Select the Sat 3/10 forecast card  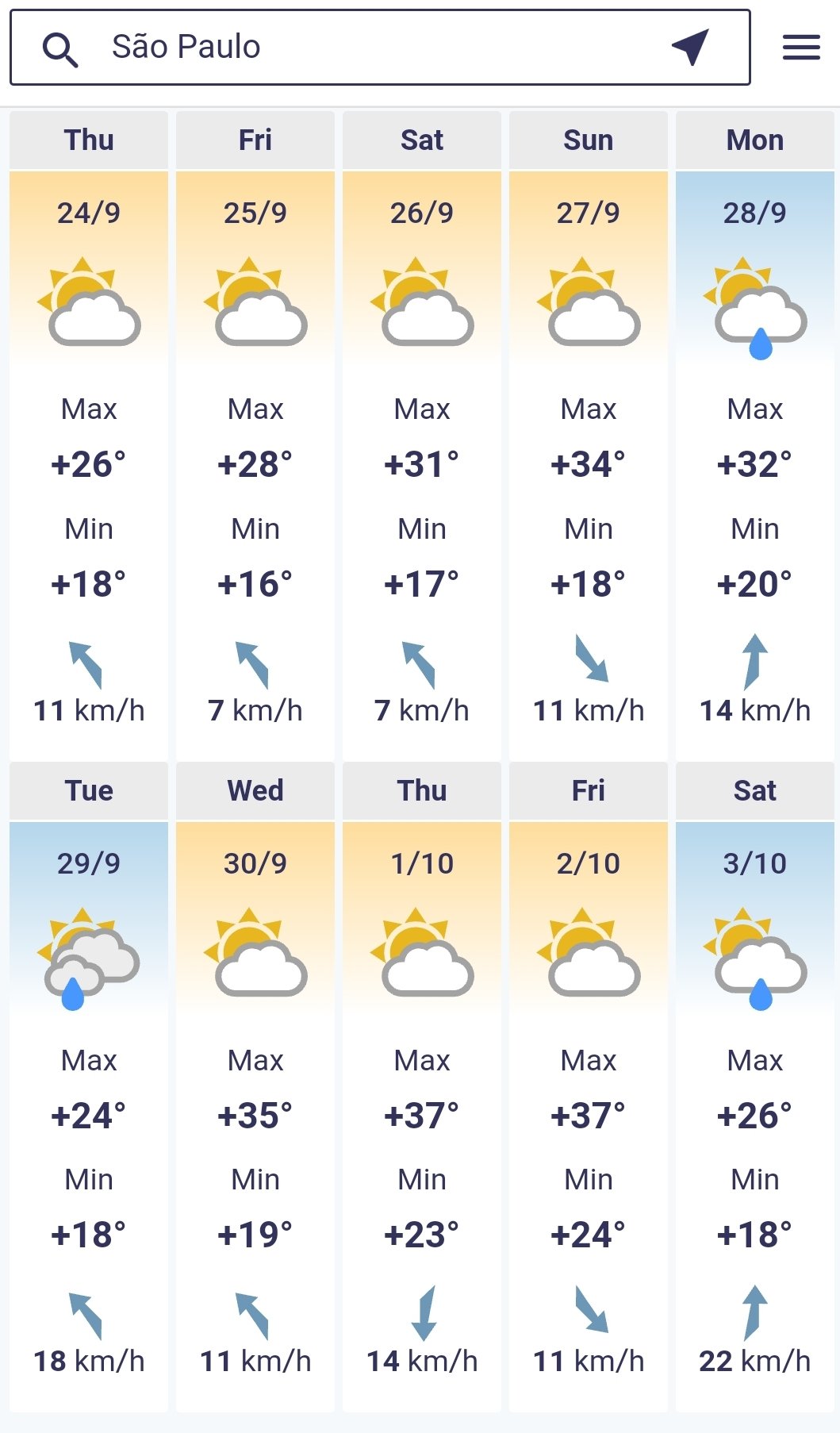[755, 1086]
